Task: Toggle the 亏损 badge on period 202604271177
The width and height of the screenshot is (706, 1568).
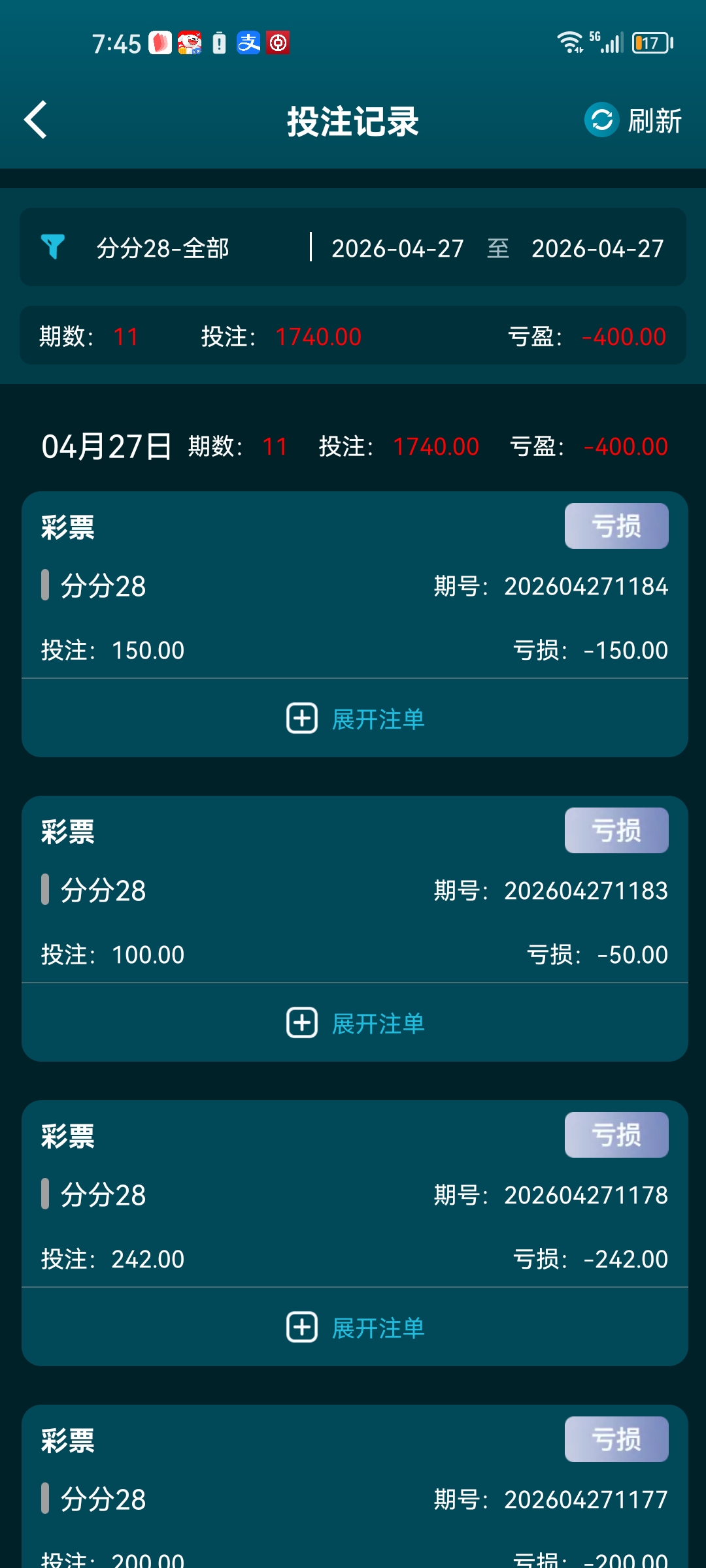Action: (616, 1439)
